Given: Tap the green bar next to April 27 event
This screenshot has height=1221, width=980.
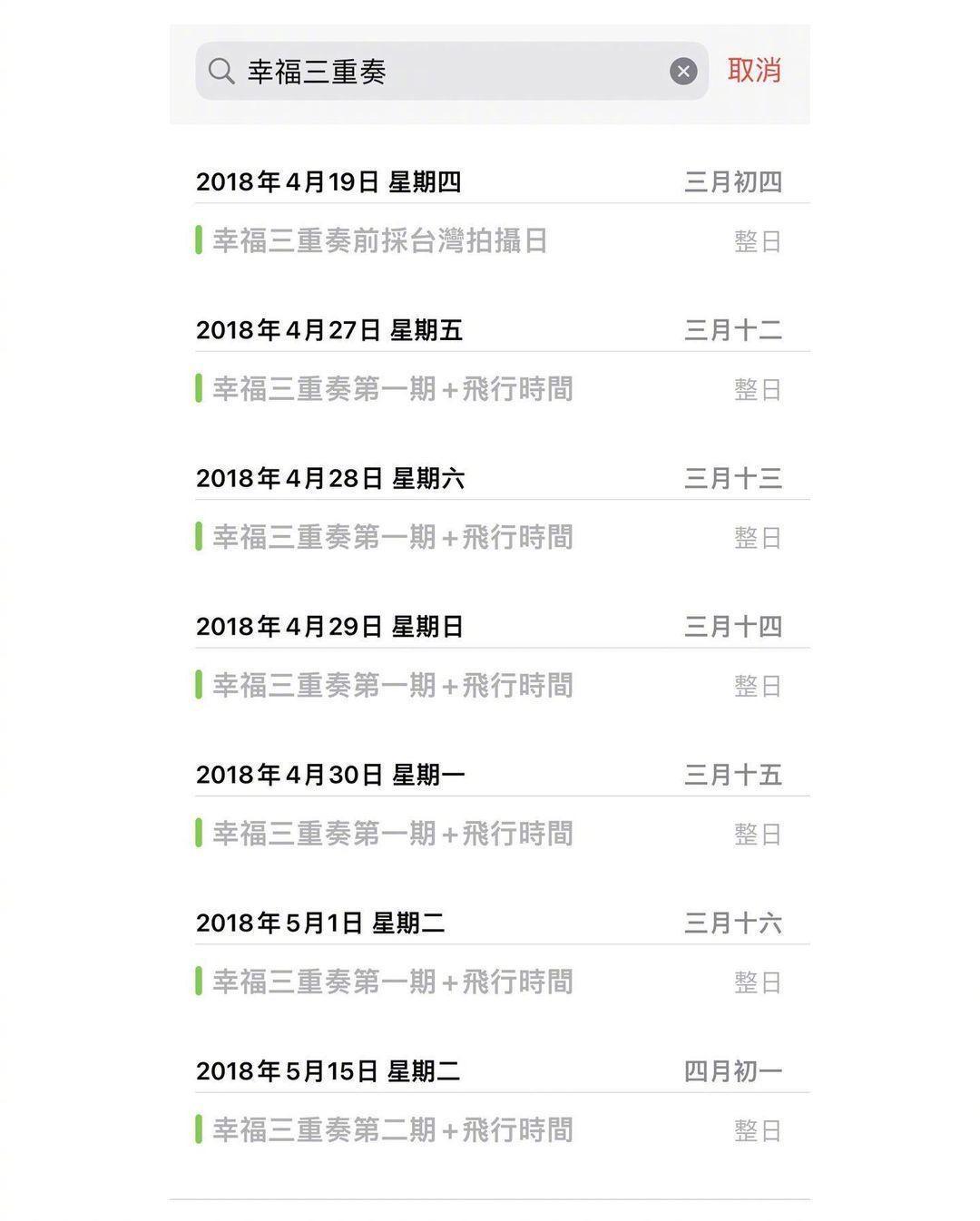Looking at the screenshot, I should coord(200,389).
